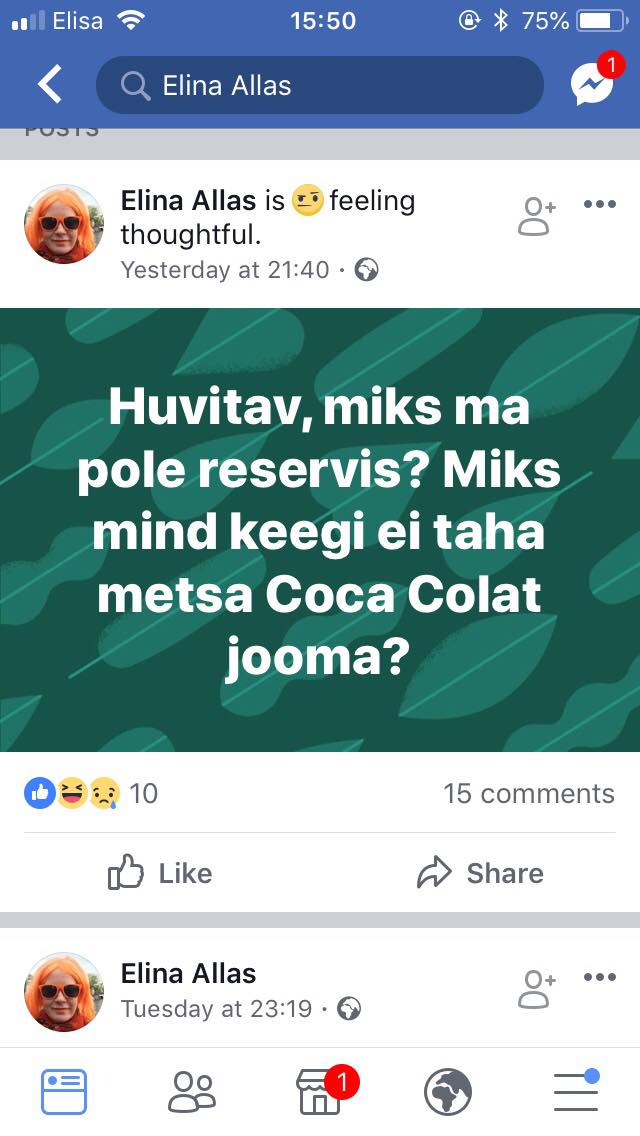Switch to the News Feed tab
Viewport: 640px width, 1136px height.
point(64,1092)
